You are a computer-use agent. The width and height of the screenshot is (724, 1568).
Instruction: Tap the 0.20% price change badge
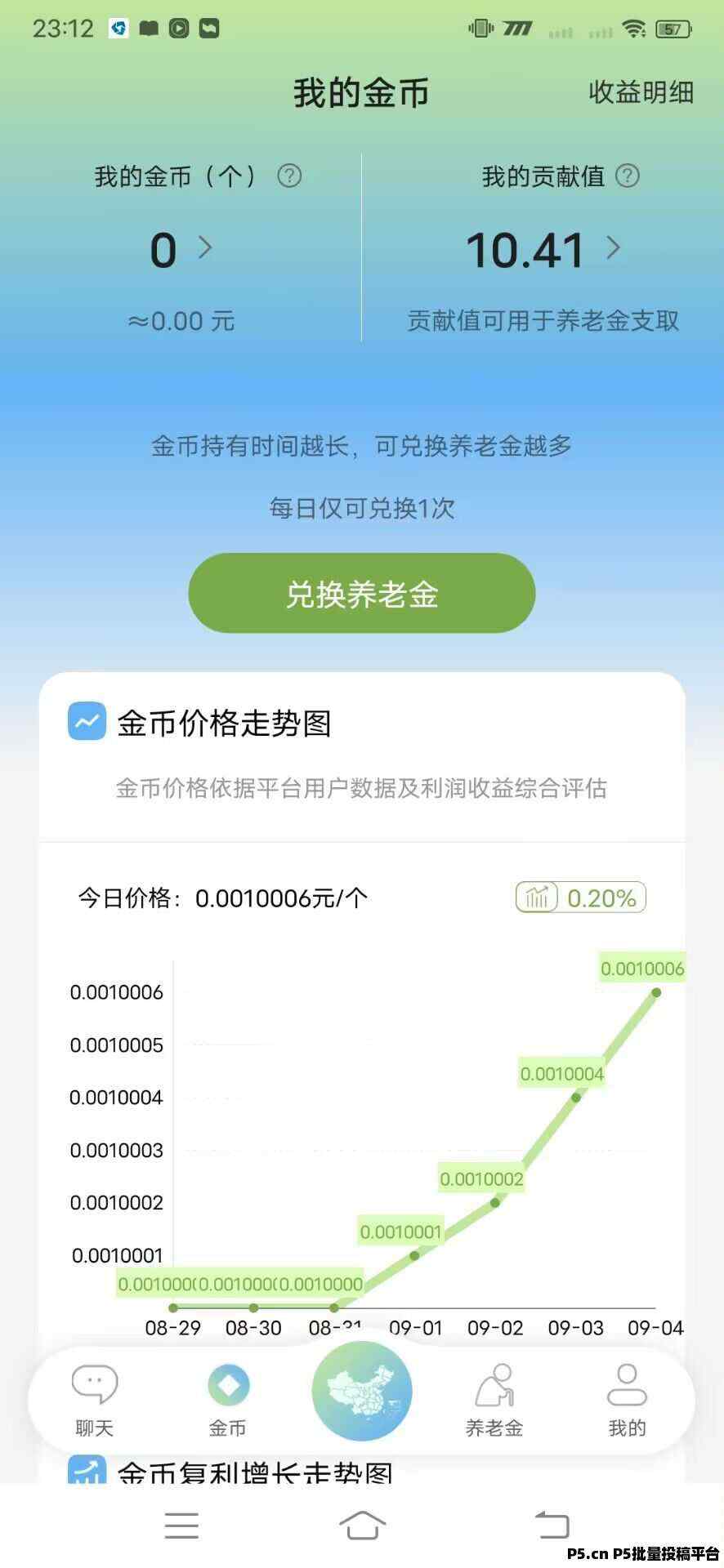581,898
